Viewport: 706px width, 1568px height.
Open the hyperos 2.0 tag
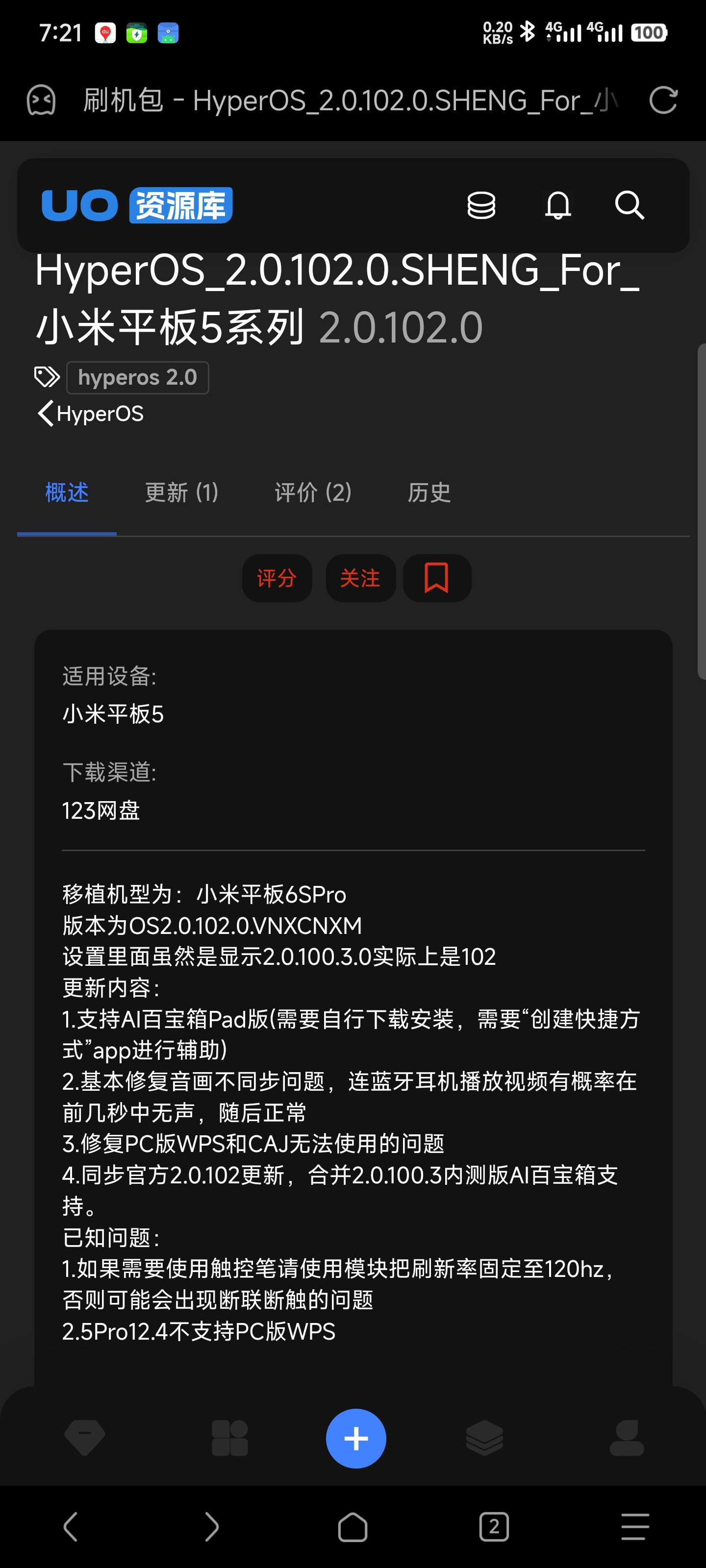(137, 377)
